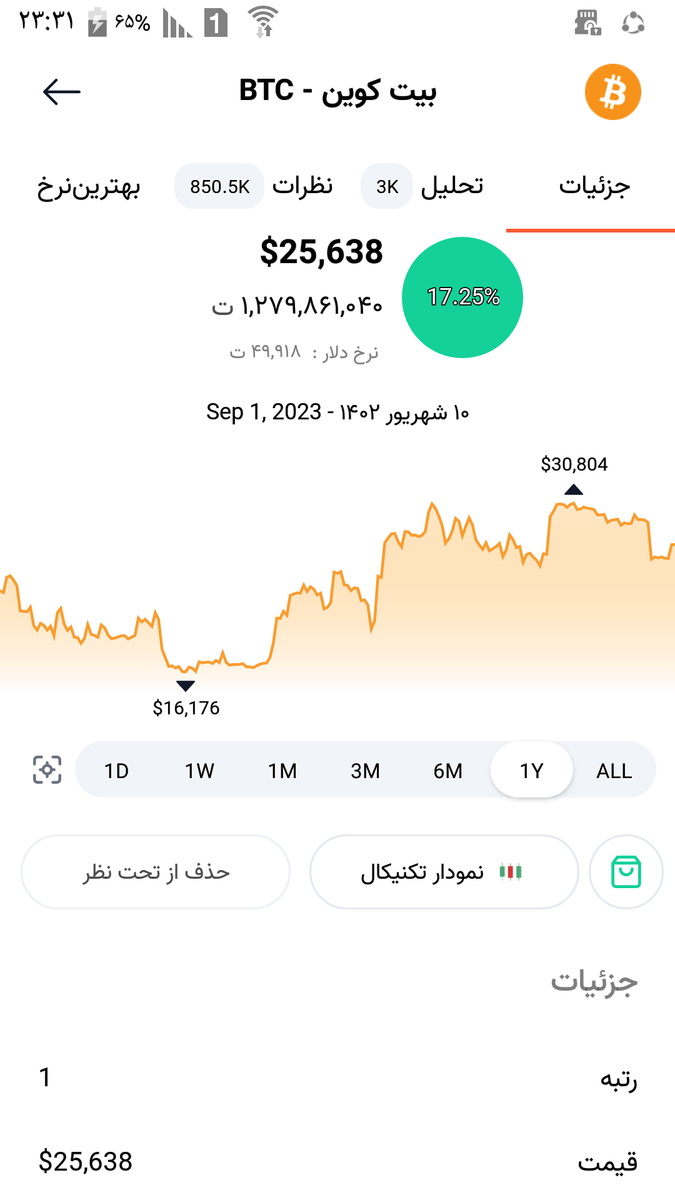The image size is (675, 1200).
Task: Open نمودار تکنیکال technical chart
Action: (x=444, y=872)
